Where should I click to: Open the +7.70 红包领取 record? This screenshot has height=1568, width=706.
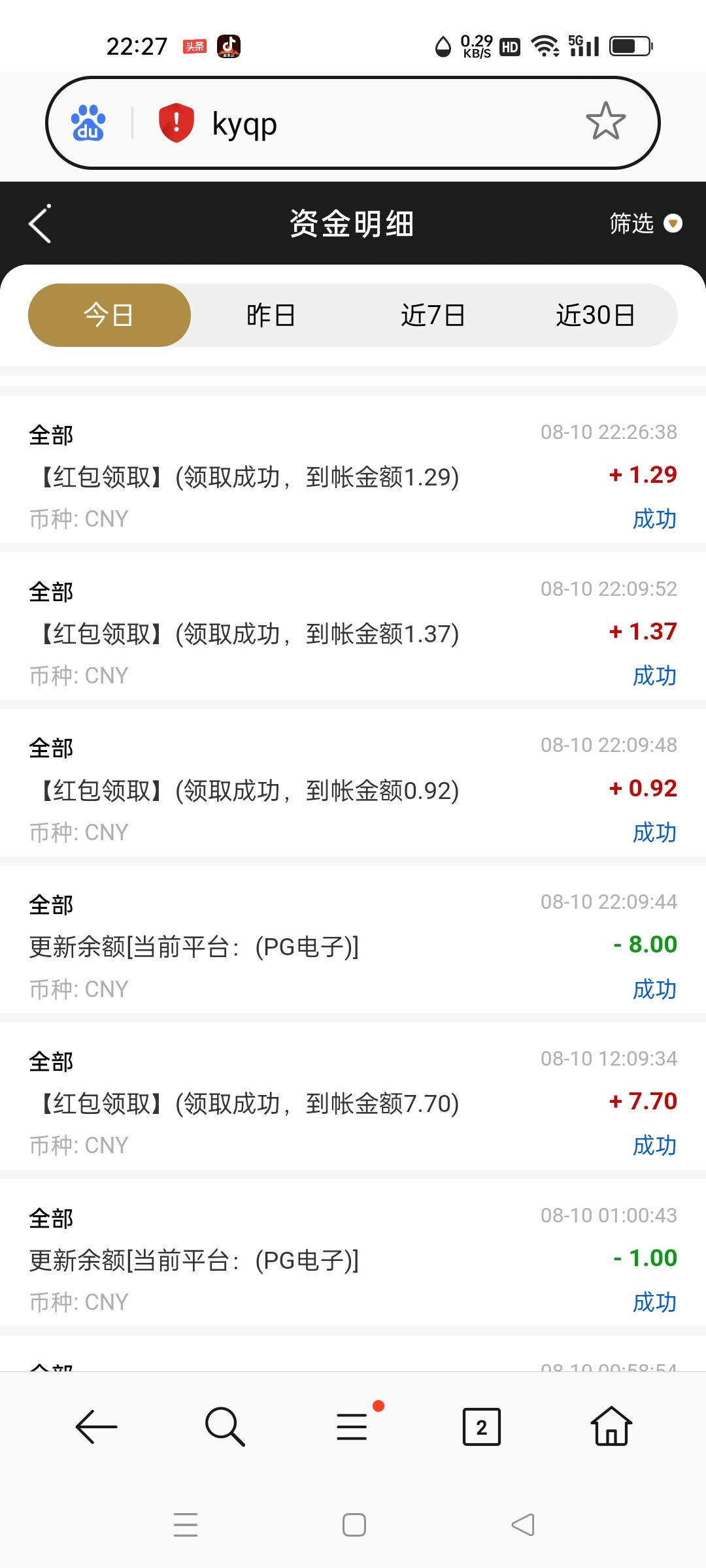(x=353, y=1102)
